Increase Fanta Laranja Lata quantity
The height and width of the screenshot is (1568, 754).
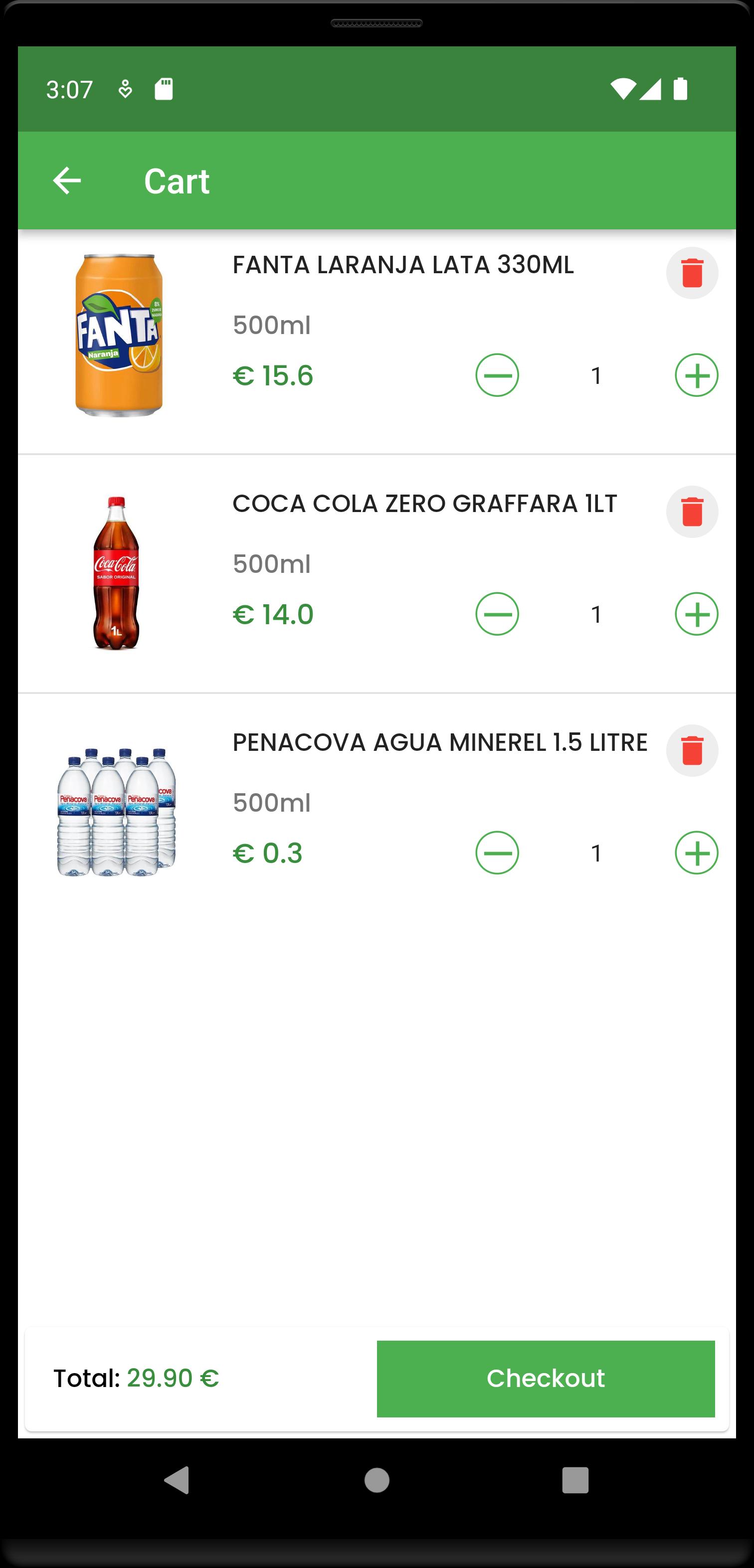[696, 375]
